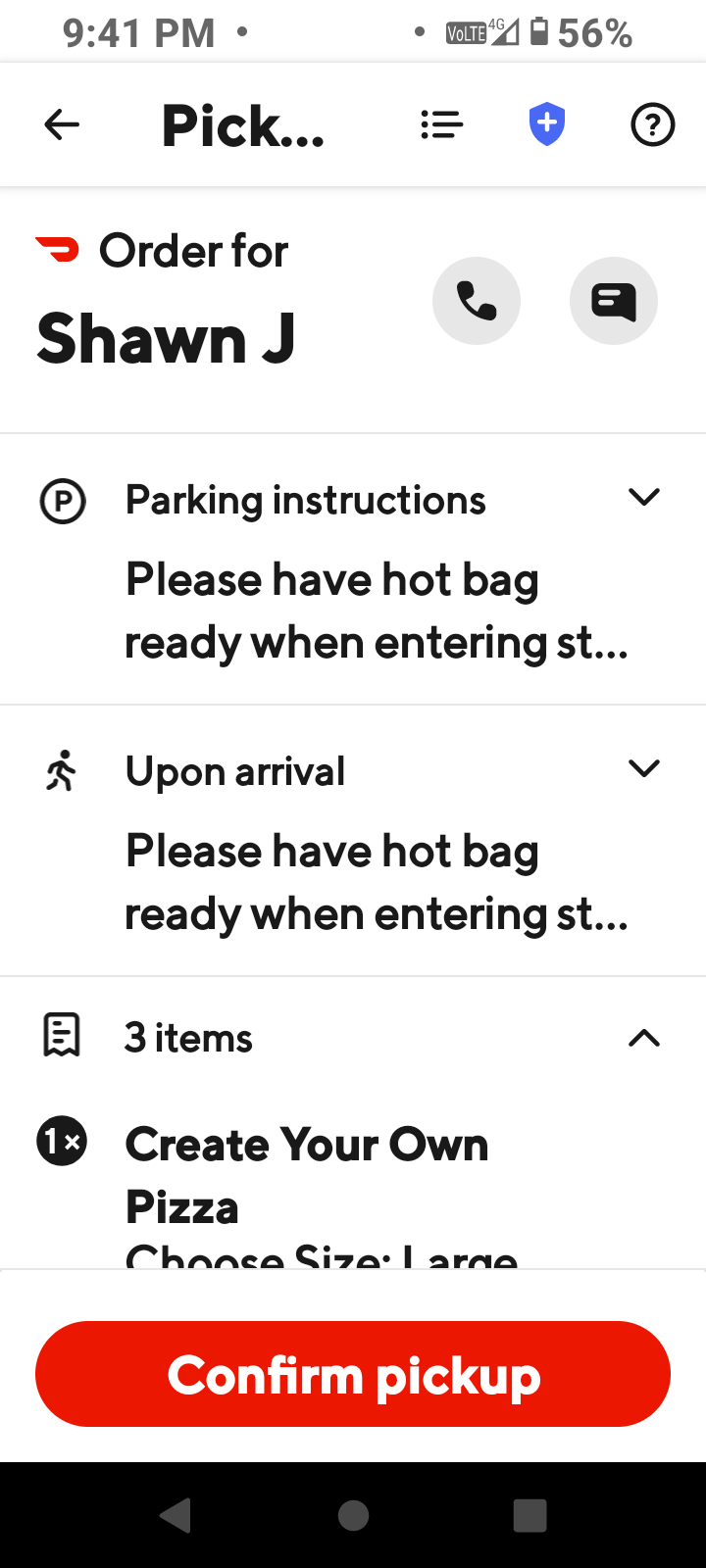Open the help question mark
The height and width of the screenshot is (1568, 706).
652,124
